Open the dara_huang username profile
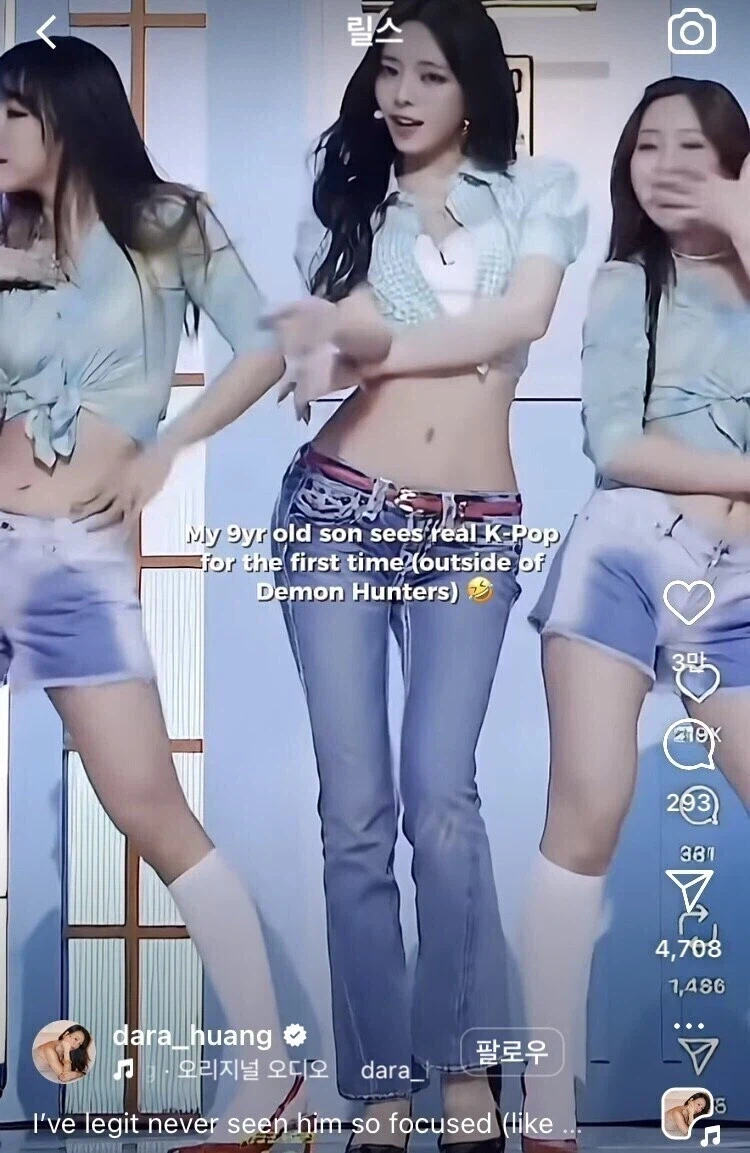This screenshot has width=750, height=1153. coord(192,1035)
